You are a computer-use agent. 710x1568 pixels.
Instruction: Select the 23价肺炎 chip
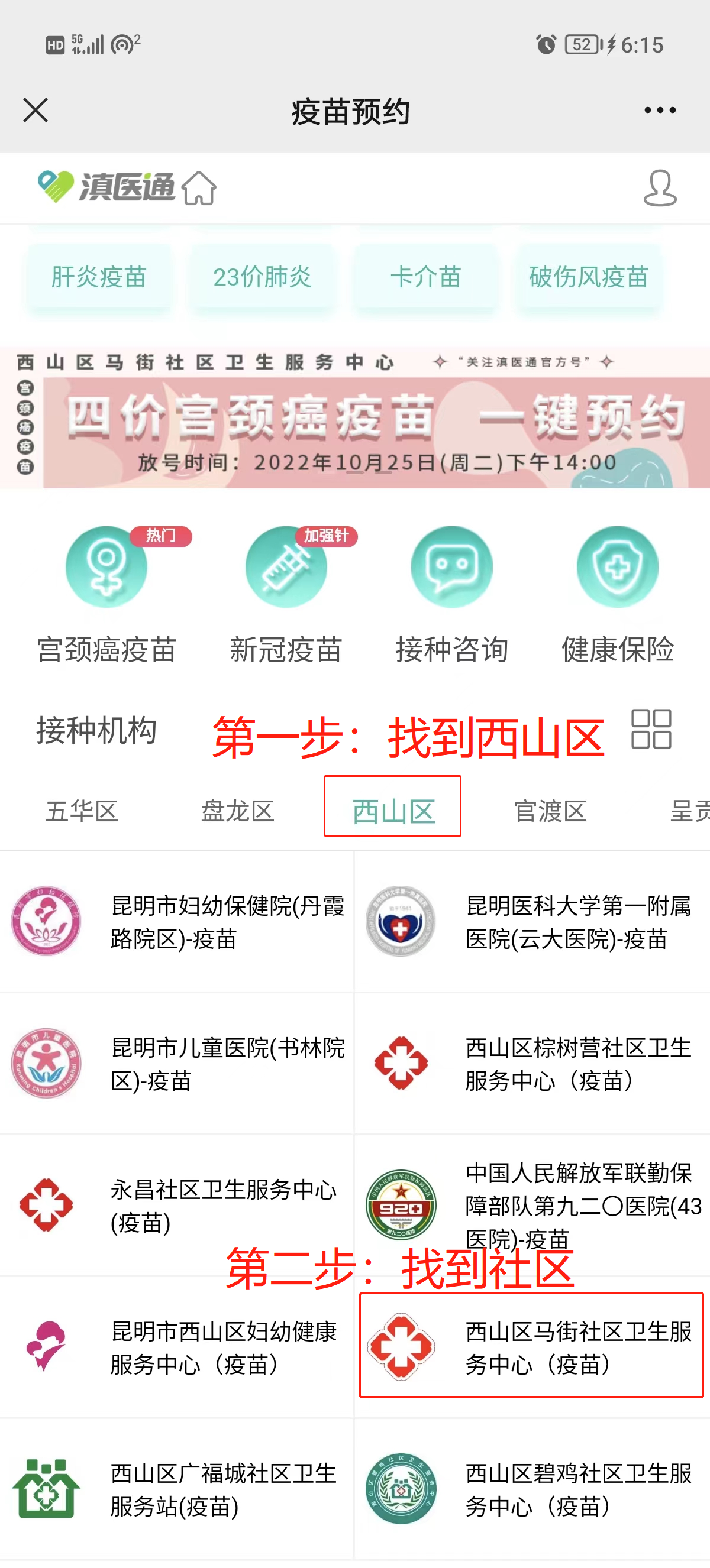point(262,277)
